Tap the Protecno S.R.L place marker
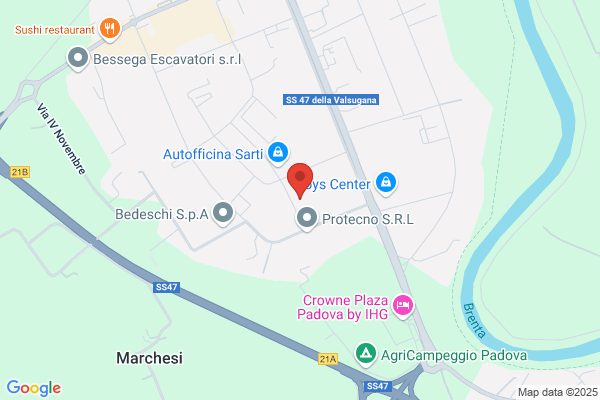This screenshot has height=400, width=600. pyautogui.click(x=307, y=218)
